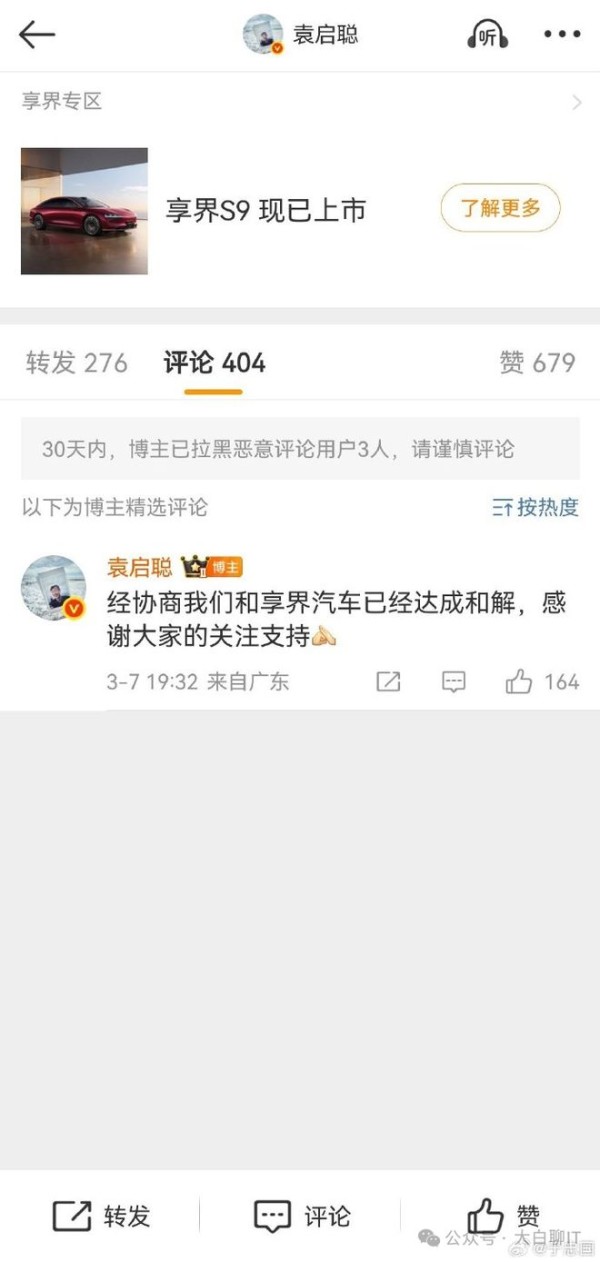Switch to the 转发 276 tab
The image size is (600, 1262).
(77, 363)
